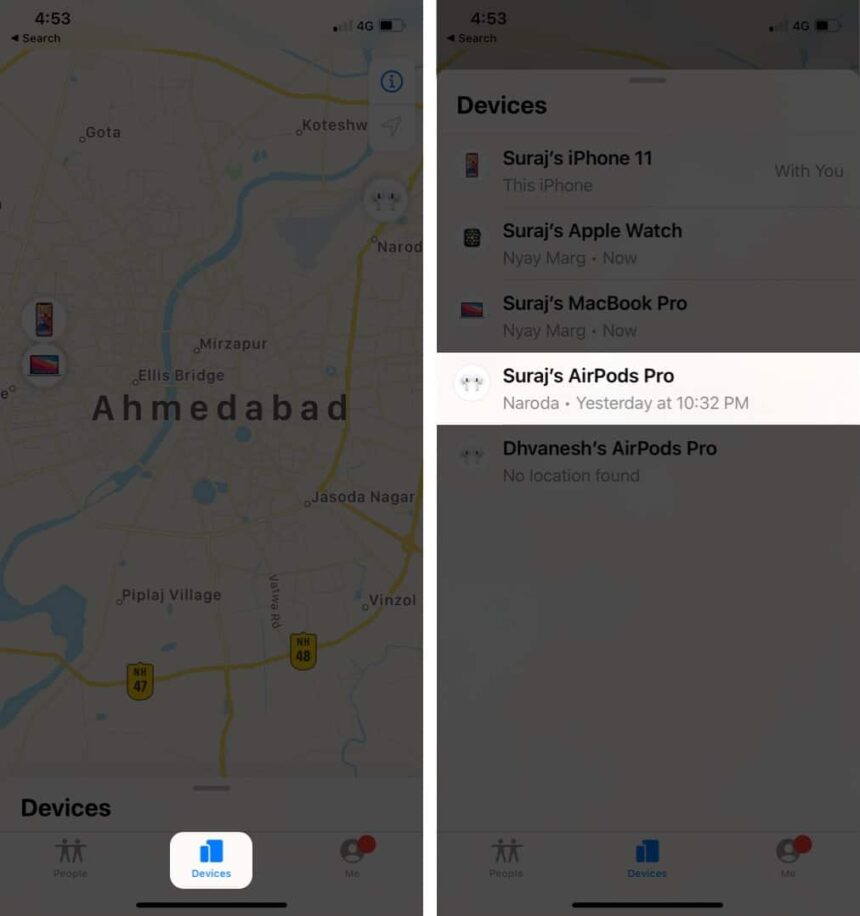Image resolution: width=860 pixels, height=916 pixels.
Task: Tap the Devices sheet grabber handle above the list
Action: coord(648,80)
